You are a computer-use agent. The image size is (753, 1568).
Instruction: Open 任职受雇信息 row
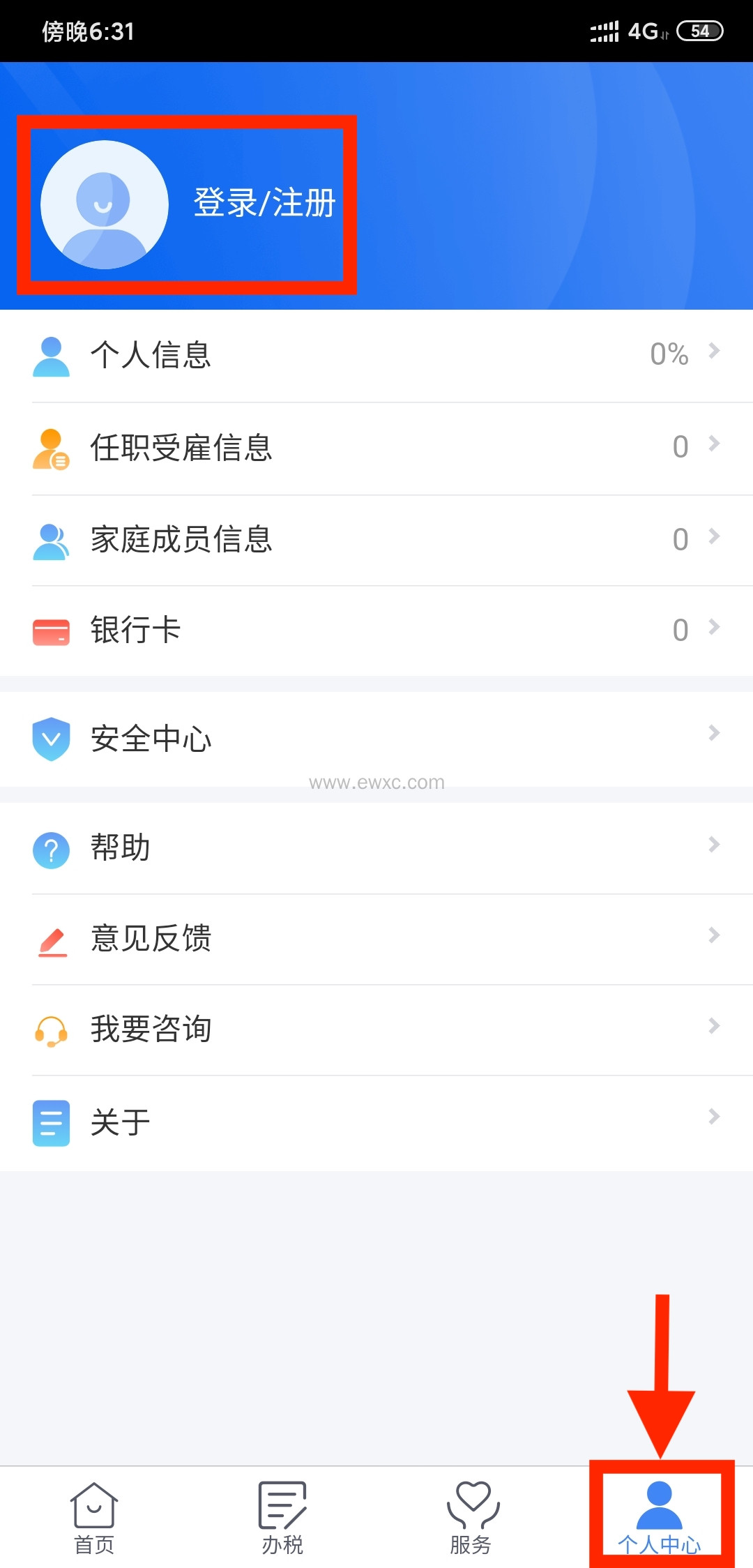pos(376,448)
